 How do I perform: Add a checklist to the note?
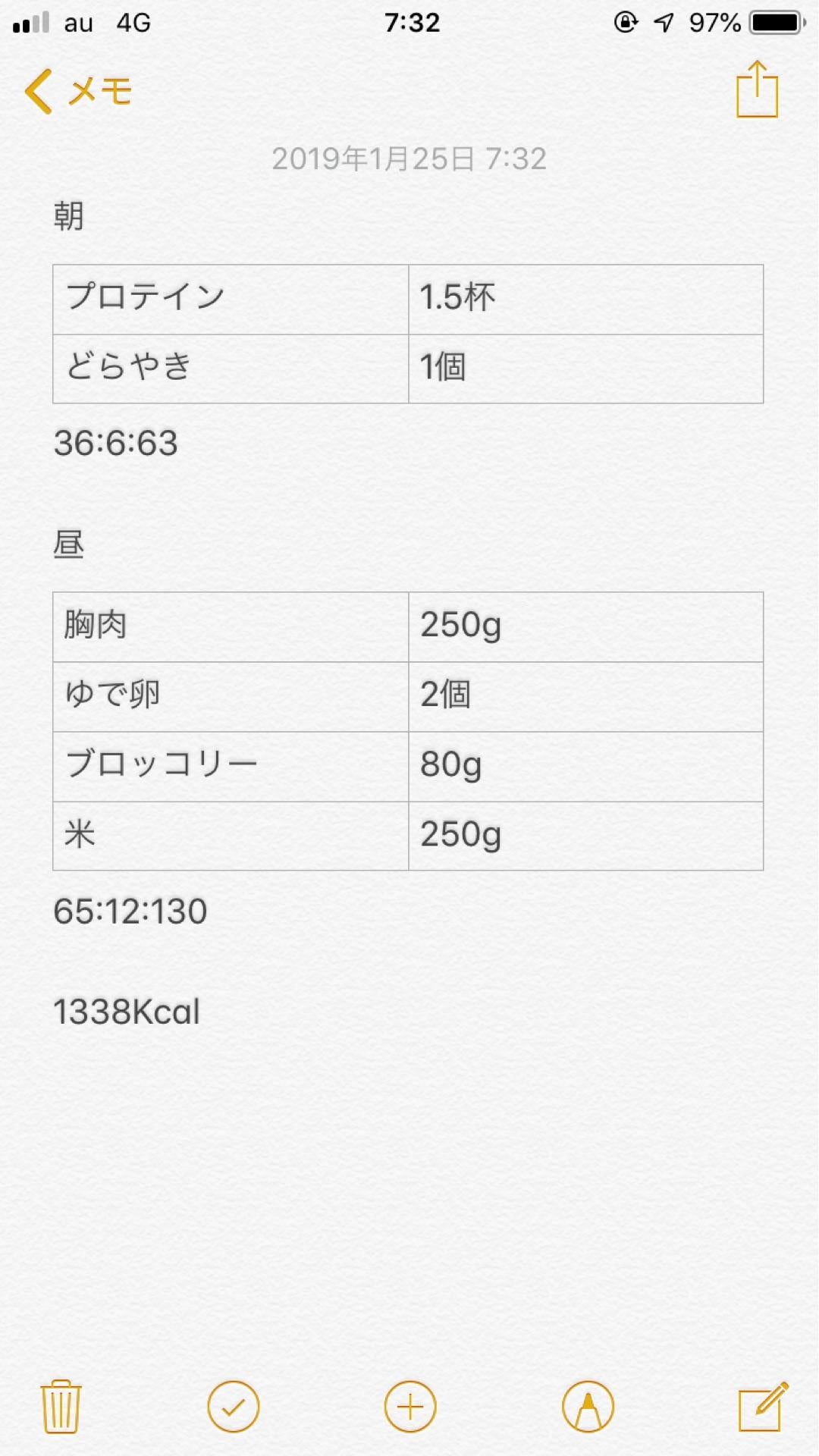[233, 1407]
